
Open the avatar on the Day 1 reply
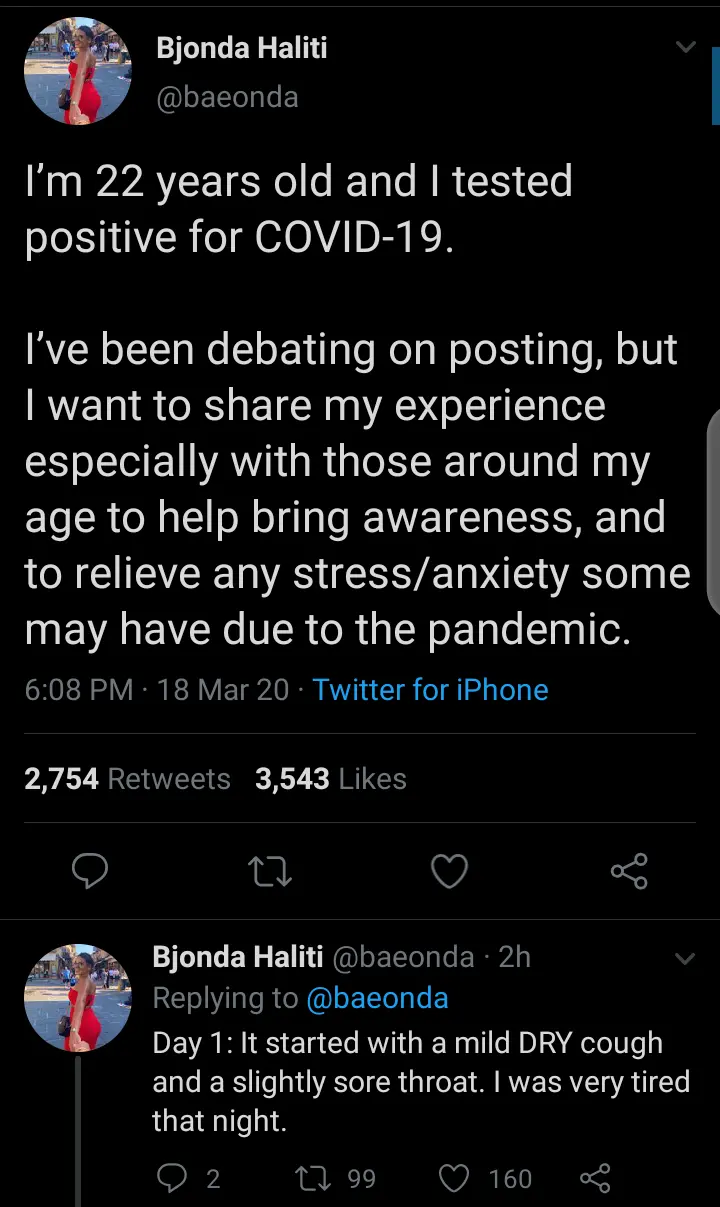(x=78, y=997)
